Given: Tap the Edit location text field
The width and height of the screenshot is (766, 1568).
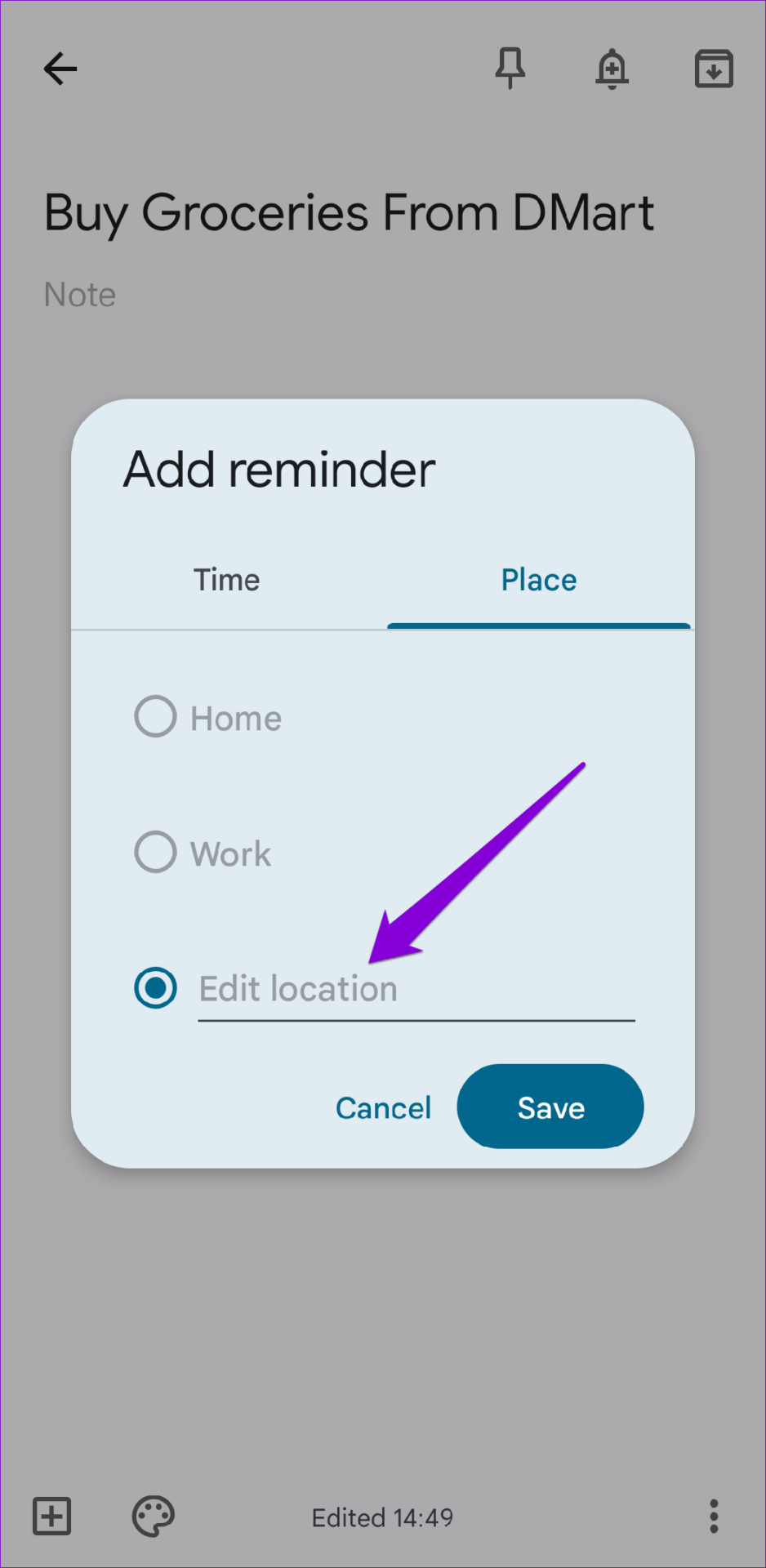Looking at the screenshot, I should (x=416, y=990).
